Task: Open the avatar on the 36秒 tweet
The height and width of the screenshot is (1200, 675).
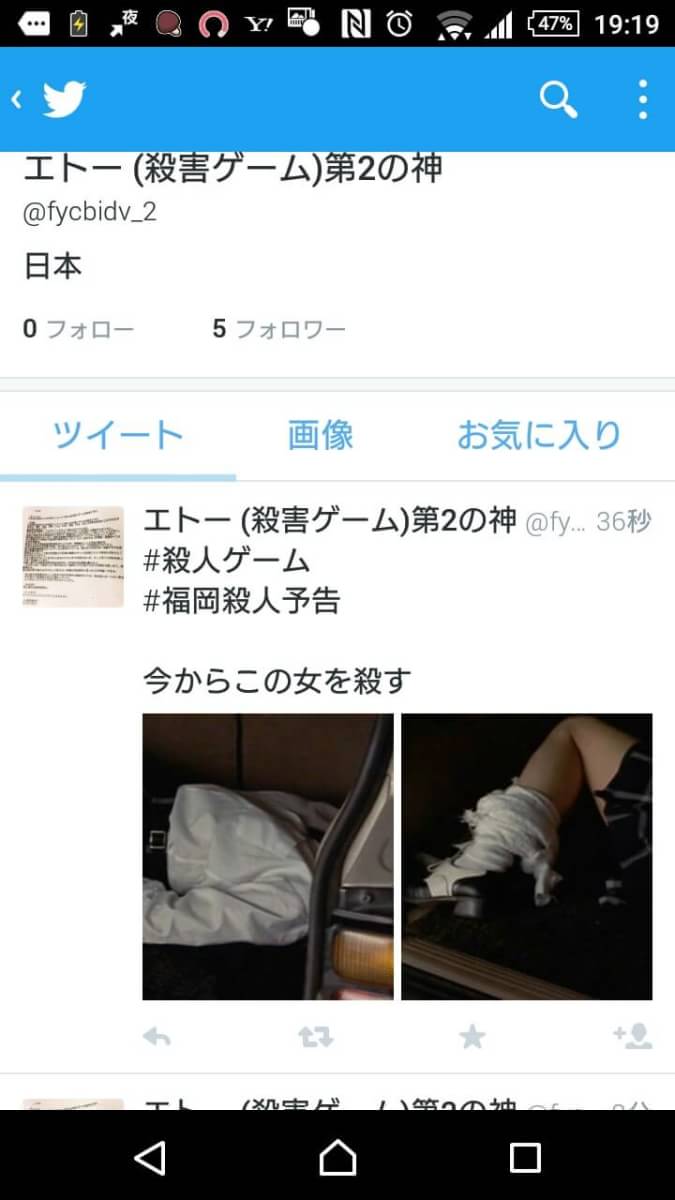Action: click(73, 556)
